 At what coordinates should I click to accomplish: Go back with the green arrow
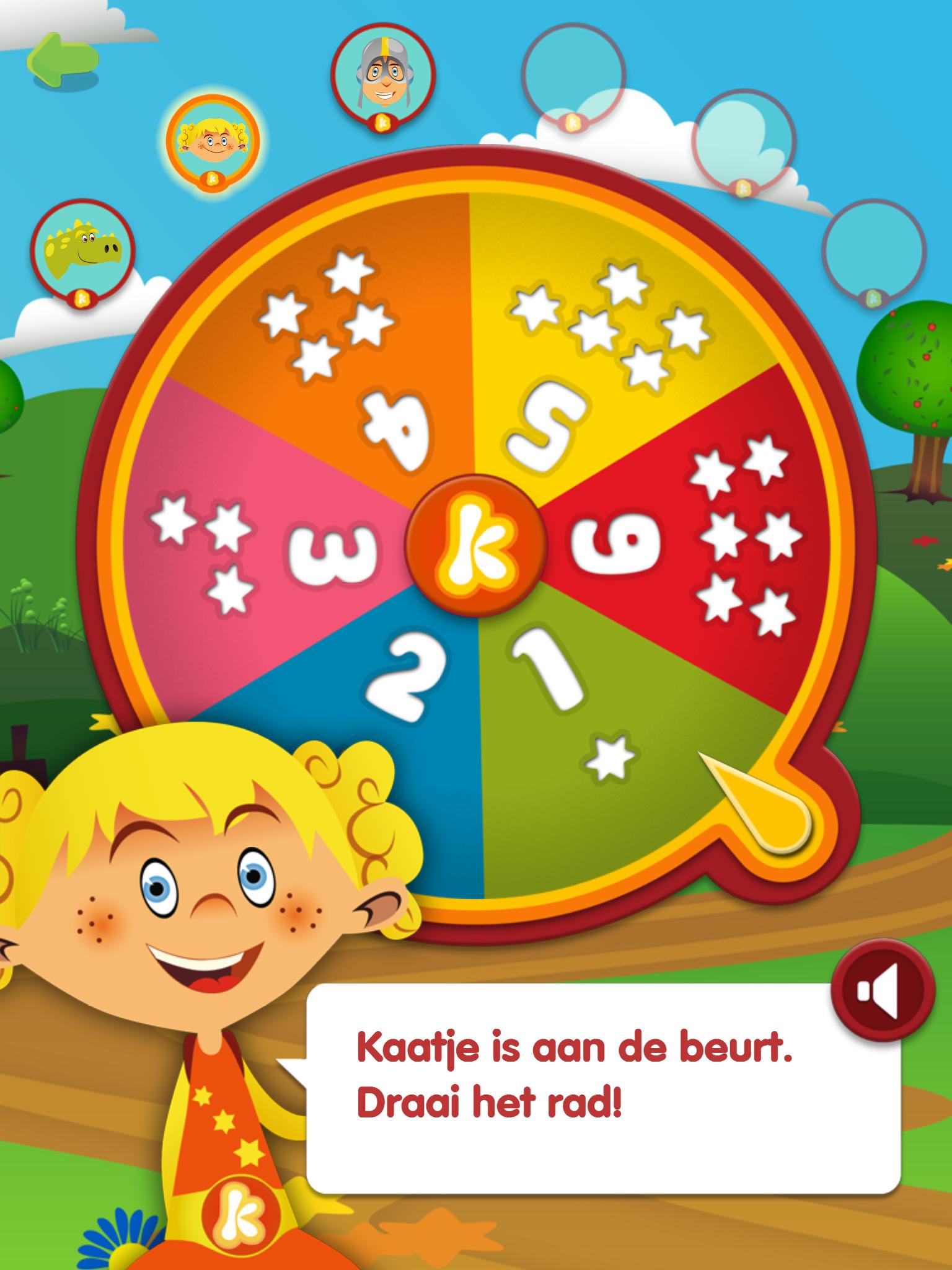[x=63, y=60]
